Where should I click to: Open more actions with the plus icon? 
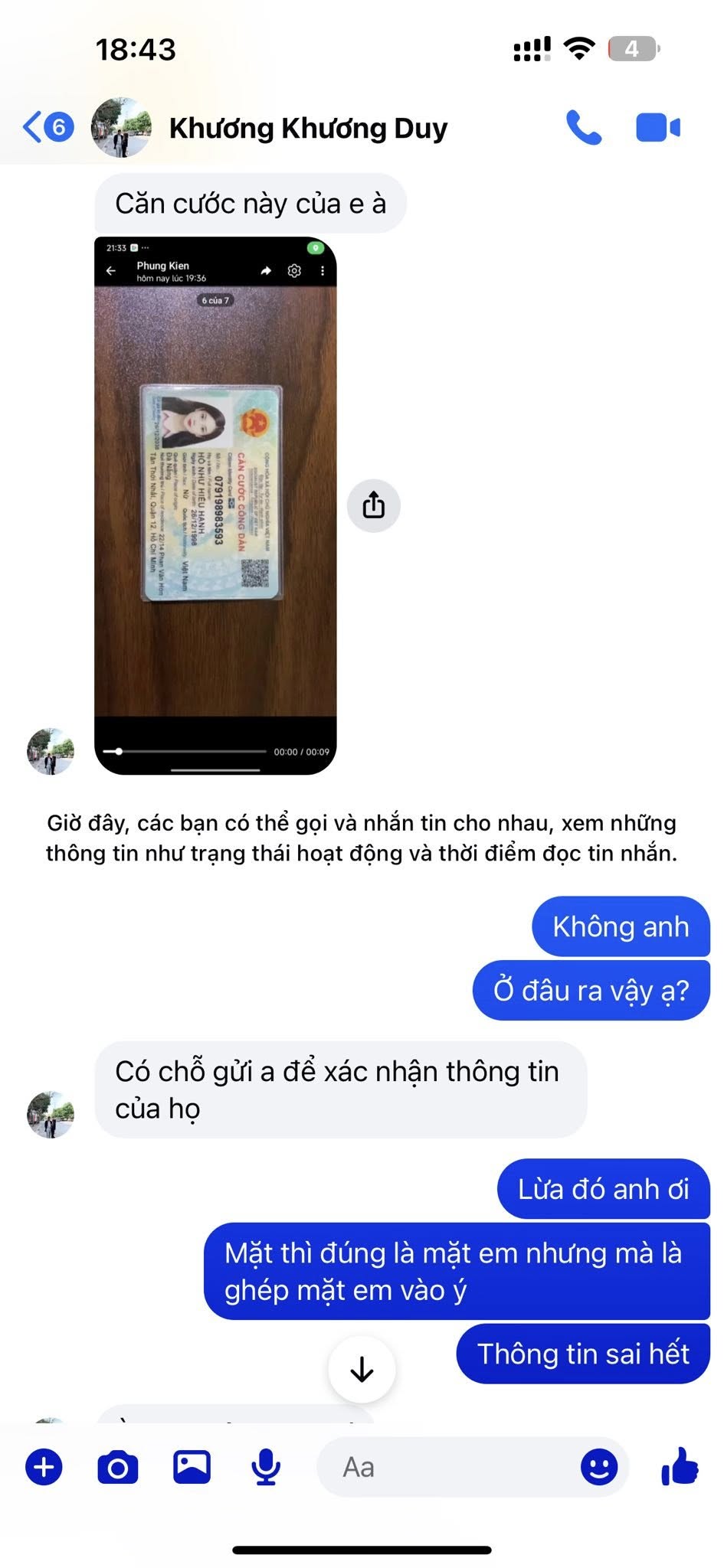(44, 1468)
